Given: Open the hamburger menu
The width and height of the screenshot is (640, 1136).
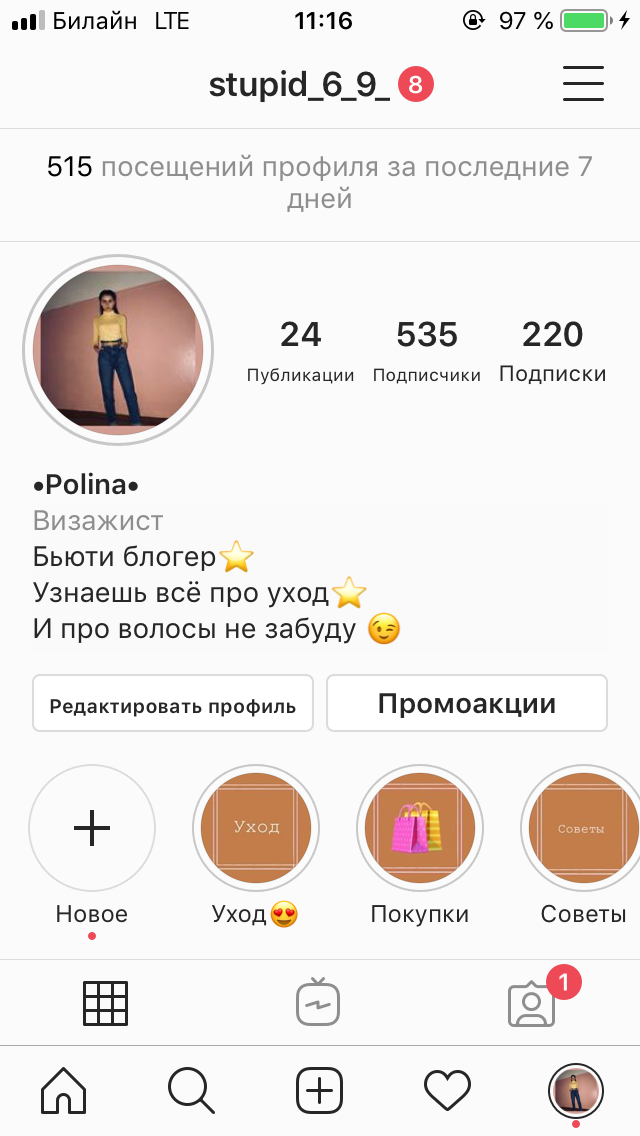Looking at the screenshot, I should click(583, 84).
